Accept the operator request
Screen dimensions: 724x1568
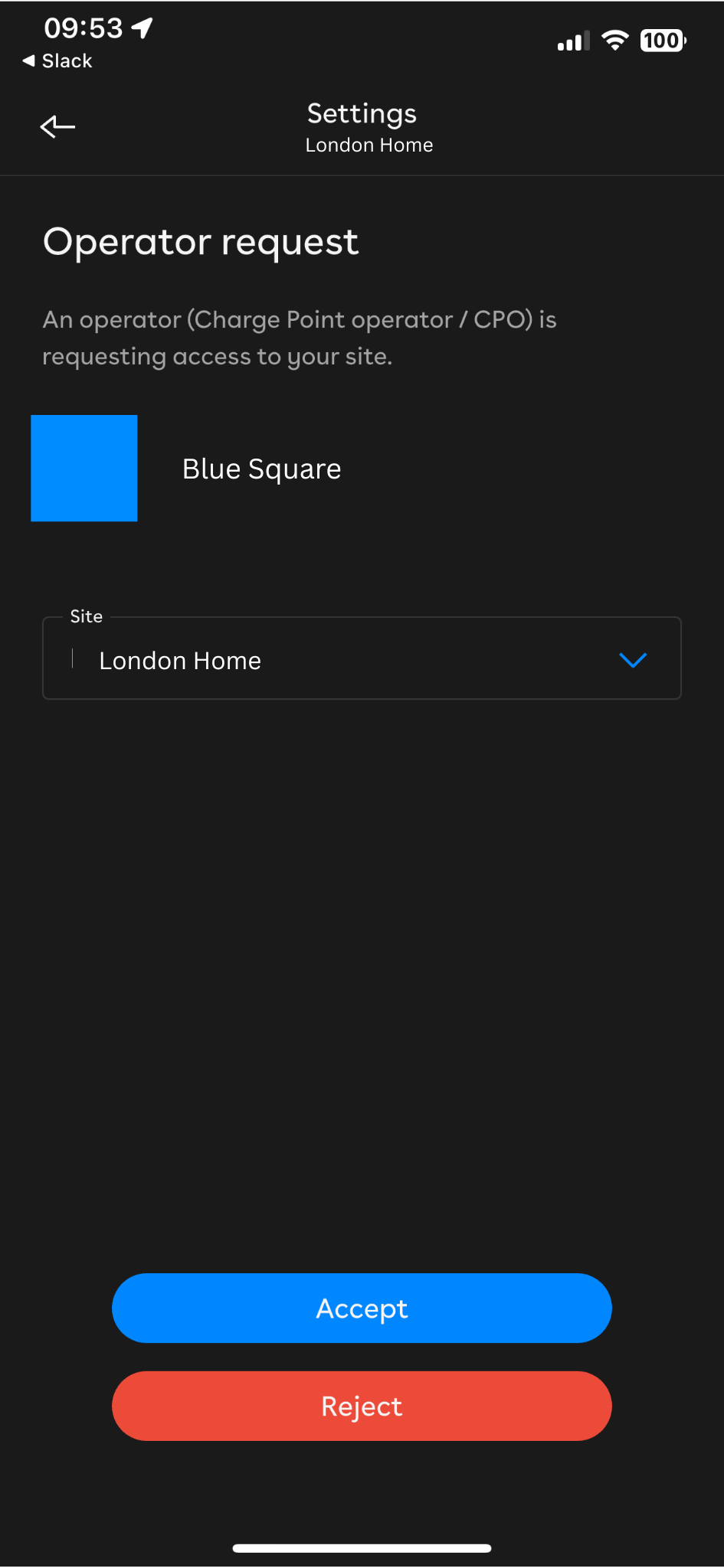[362, 1308]
